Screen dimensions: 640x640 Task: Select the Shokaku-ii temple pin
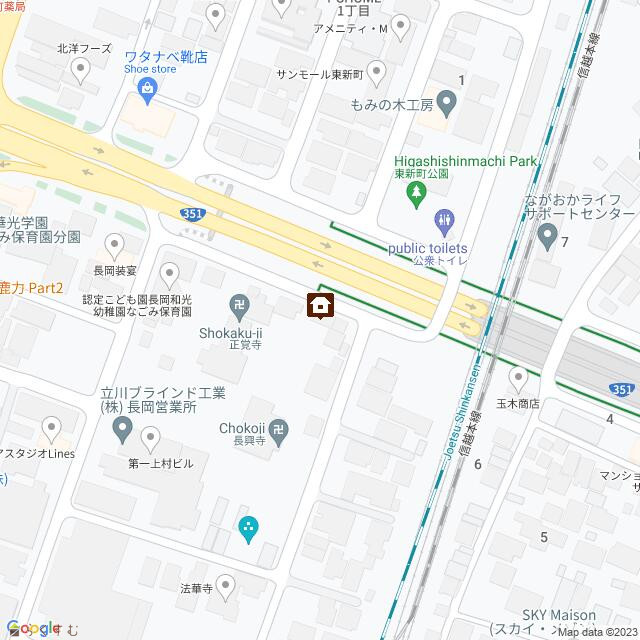[240, 305]
